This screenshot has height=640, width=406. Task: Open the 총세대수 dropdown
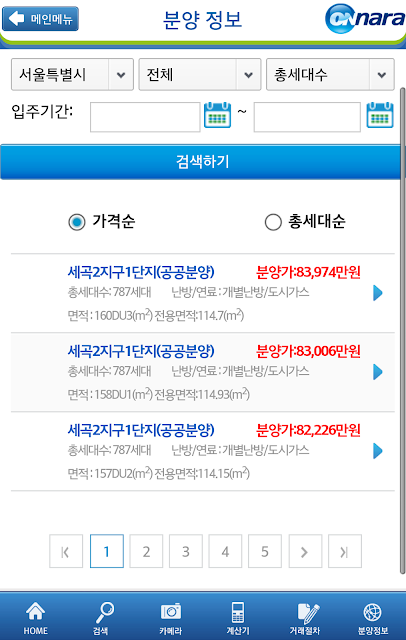[330, 74]
